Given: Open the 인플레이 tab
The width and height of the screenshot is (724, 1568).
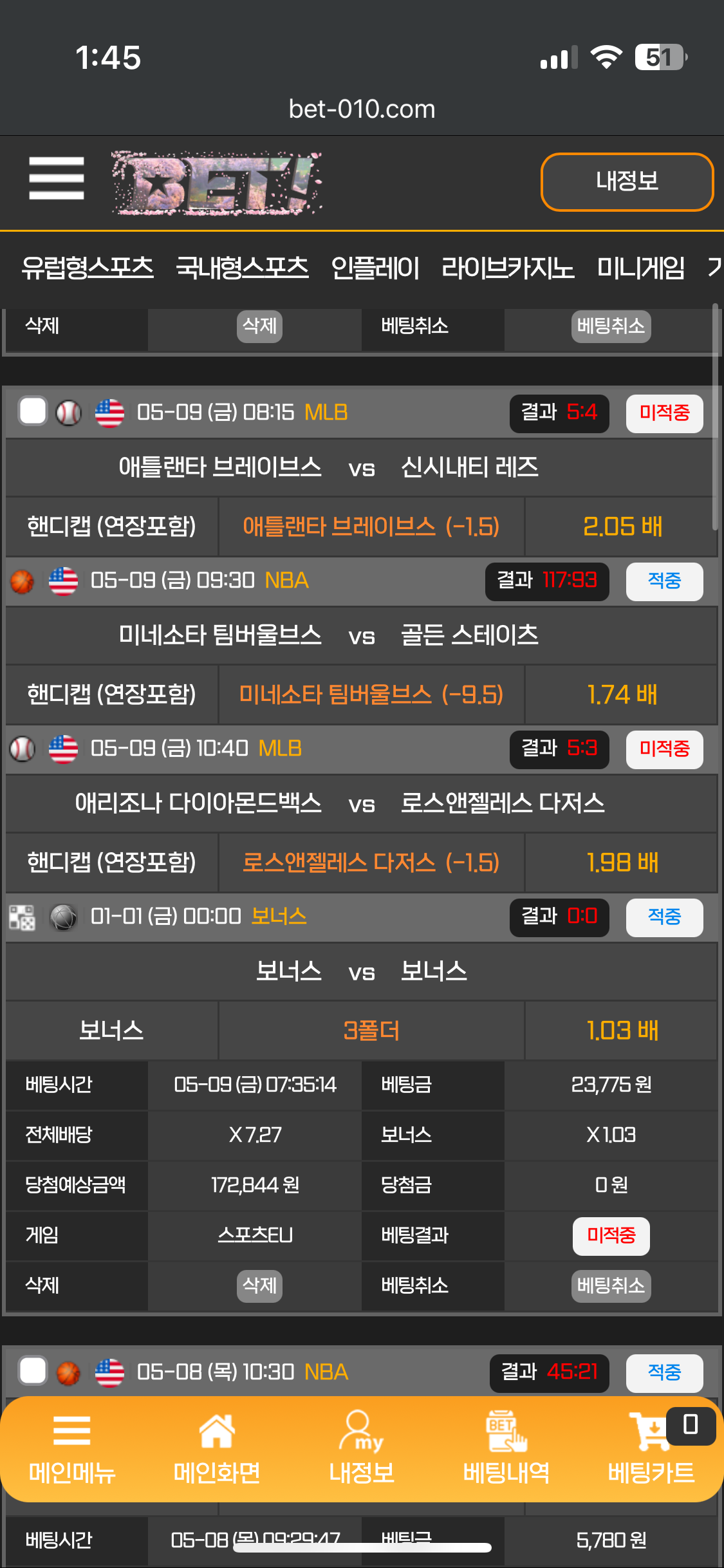Looking at the screenshot, I should click(x=375, y=268).
